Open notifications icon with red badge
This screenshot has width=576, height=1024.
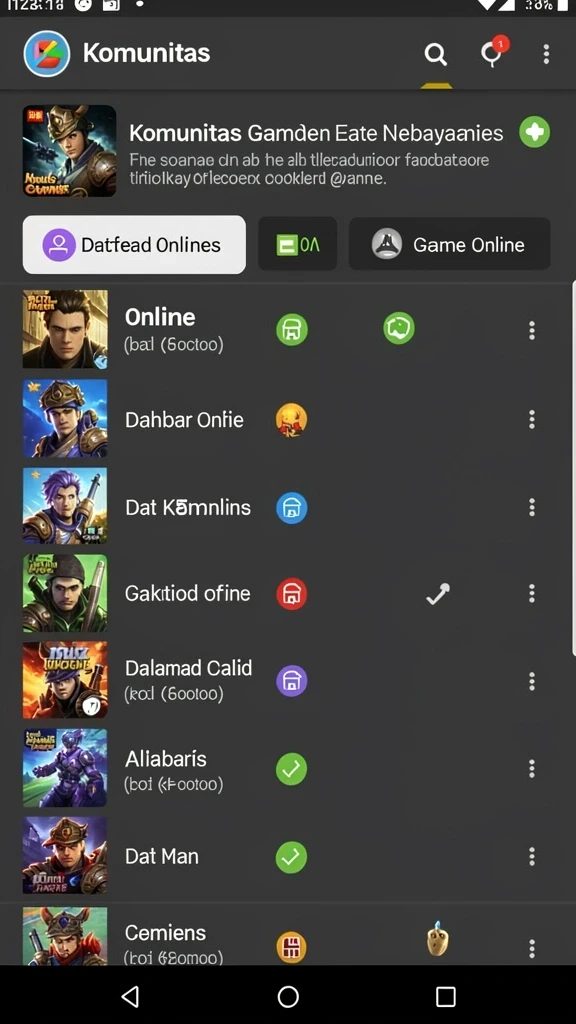(494, 52)
